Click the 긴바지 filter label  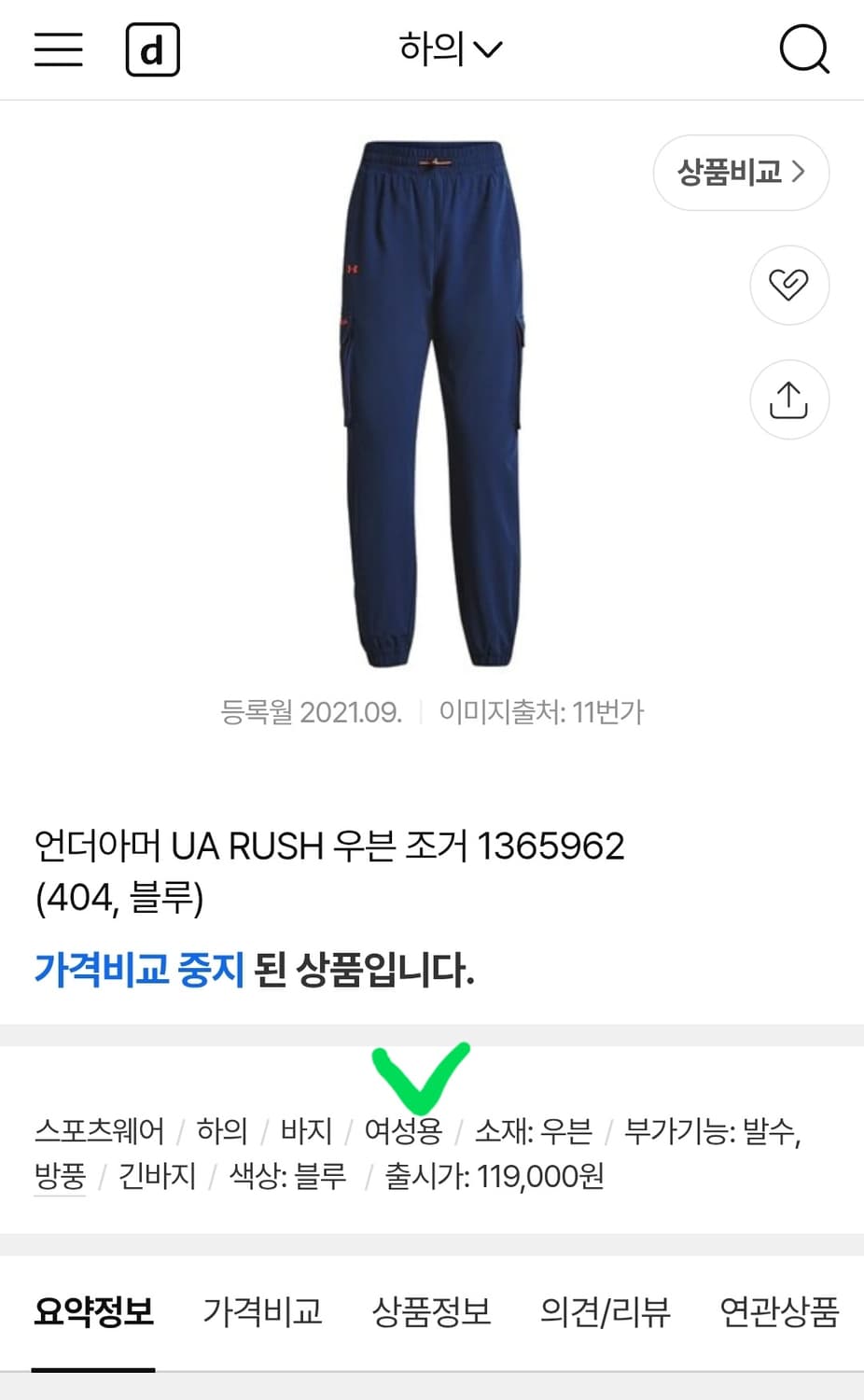[x=157, y=1178]
